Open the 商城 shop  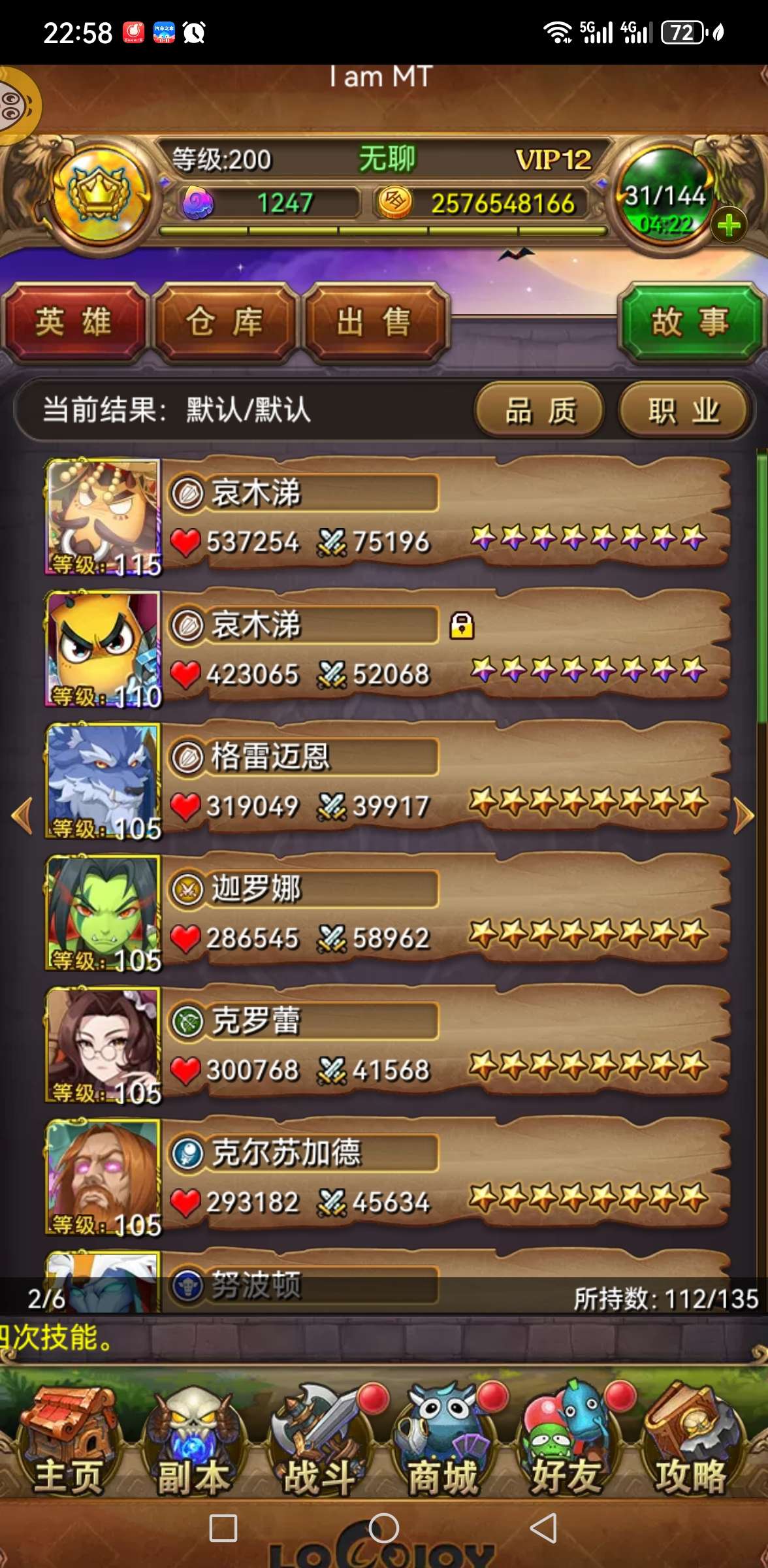coord(443,1444)
